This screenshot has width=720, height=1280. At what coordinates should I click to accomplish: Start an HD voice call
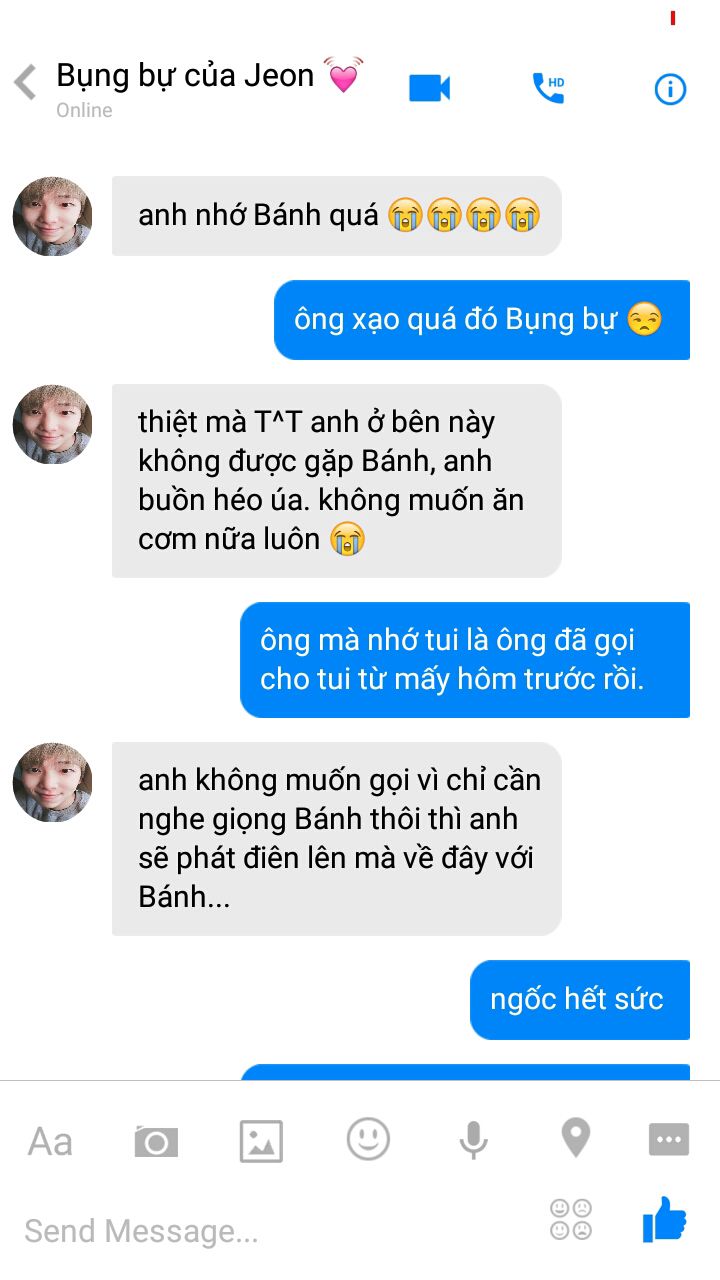pos(549,88)
